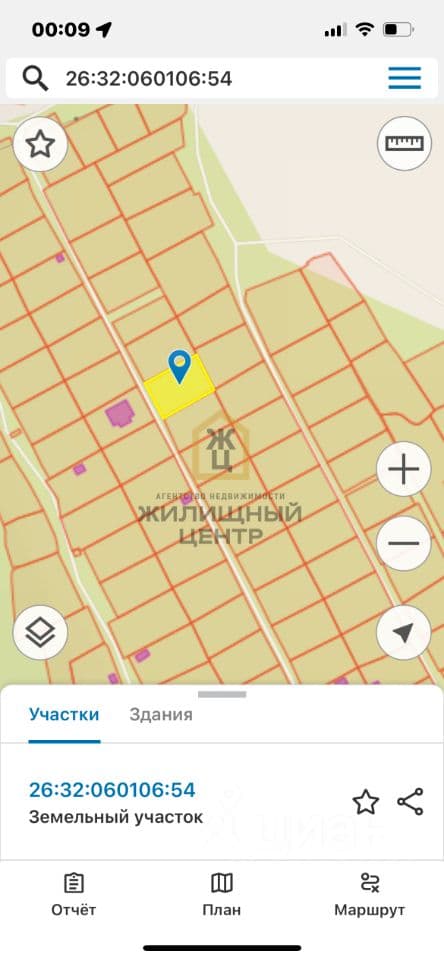Switch to the Здания tab
The height and width of the screenshot is (960, 444).
(161, 714)
